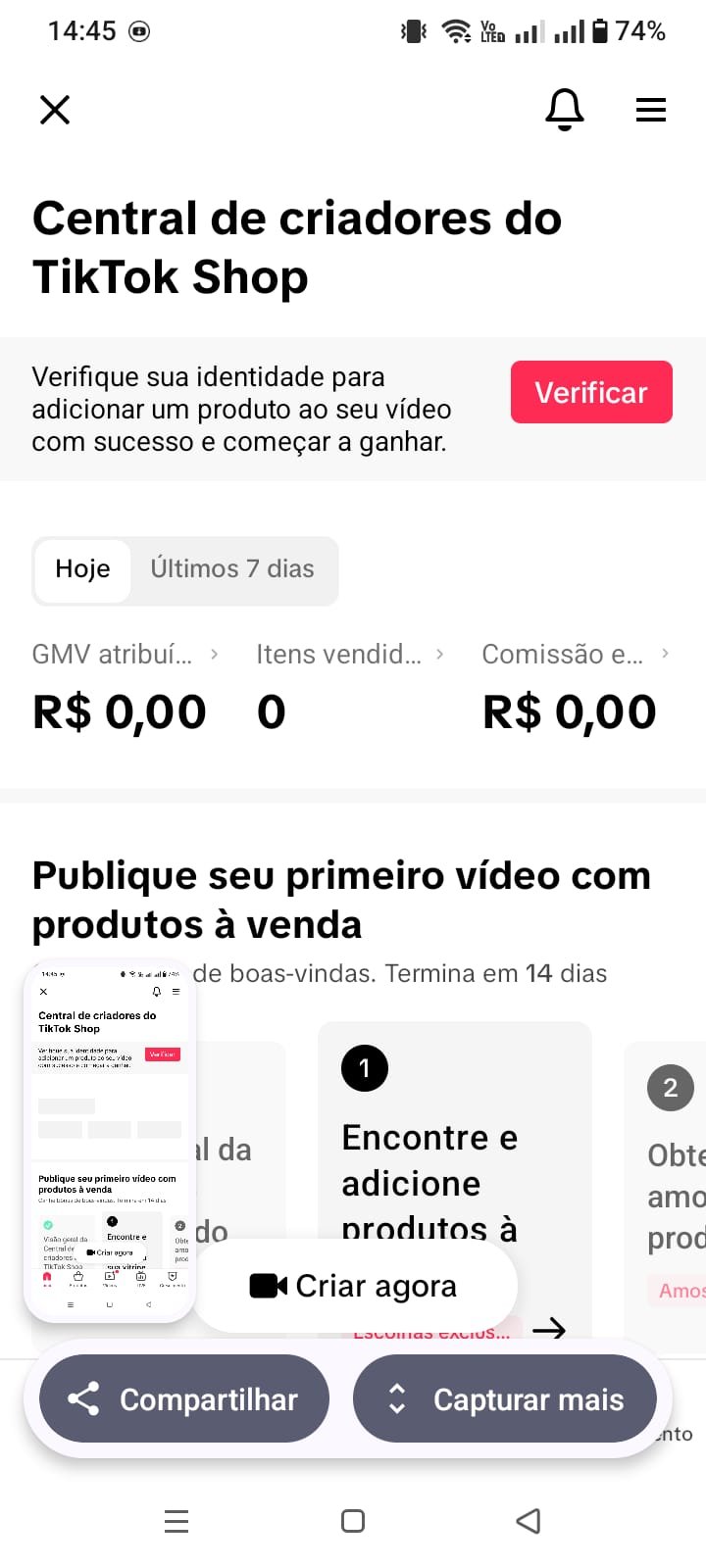Open GMV atribuído details
Screen dimensions: 706x1568
tap(125, 654)
